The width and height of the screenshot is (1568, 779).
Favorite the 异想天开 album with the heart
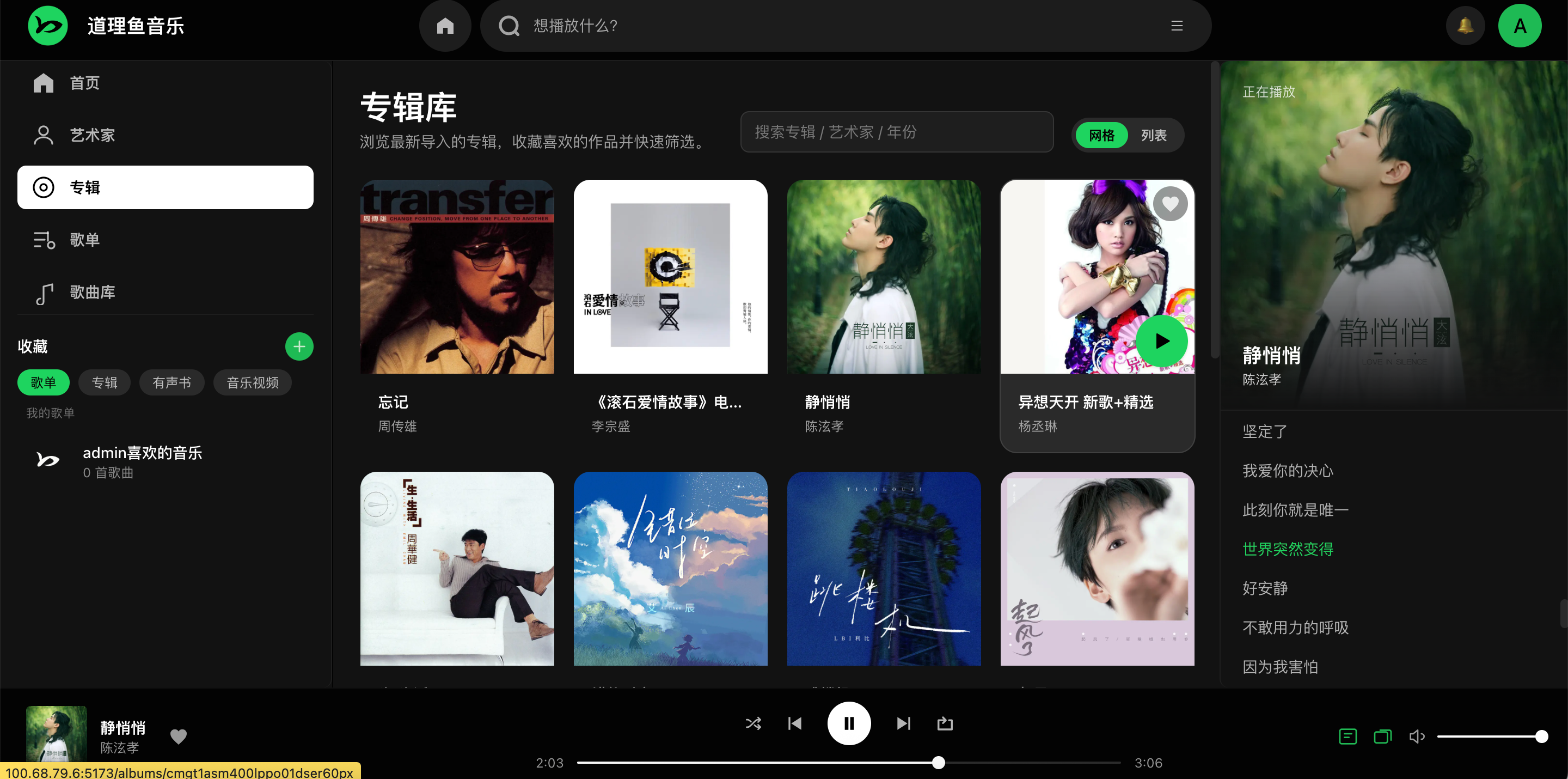pos(1170,204)
